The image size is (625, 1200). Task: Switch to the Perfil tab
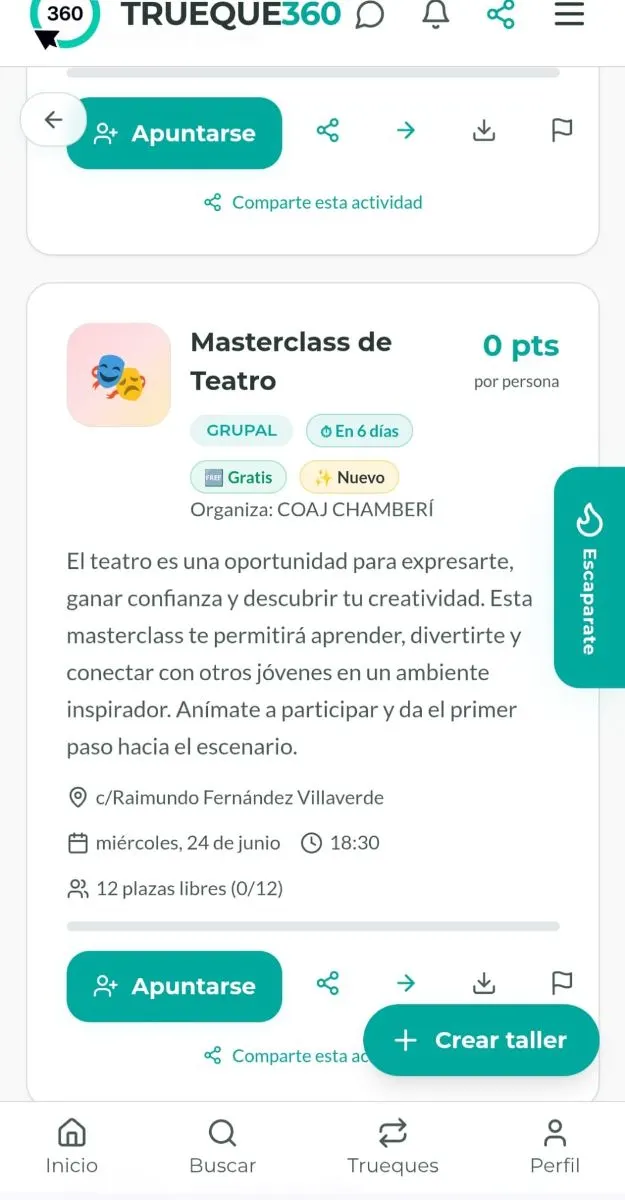(554, 1147)
